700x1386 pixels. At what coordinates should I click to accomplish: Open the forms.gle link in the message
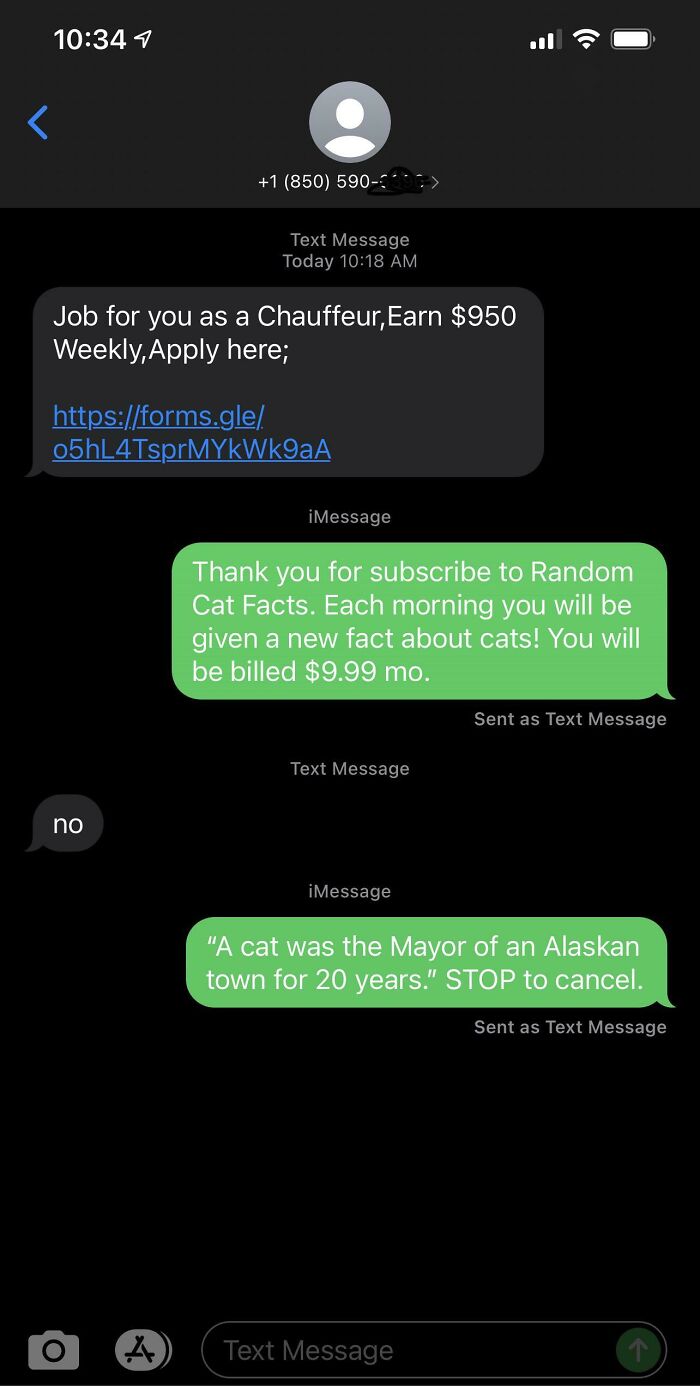click(191, 432)
